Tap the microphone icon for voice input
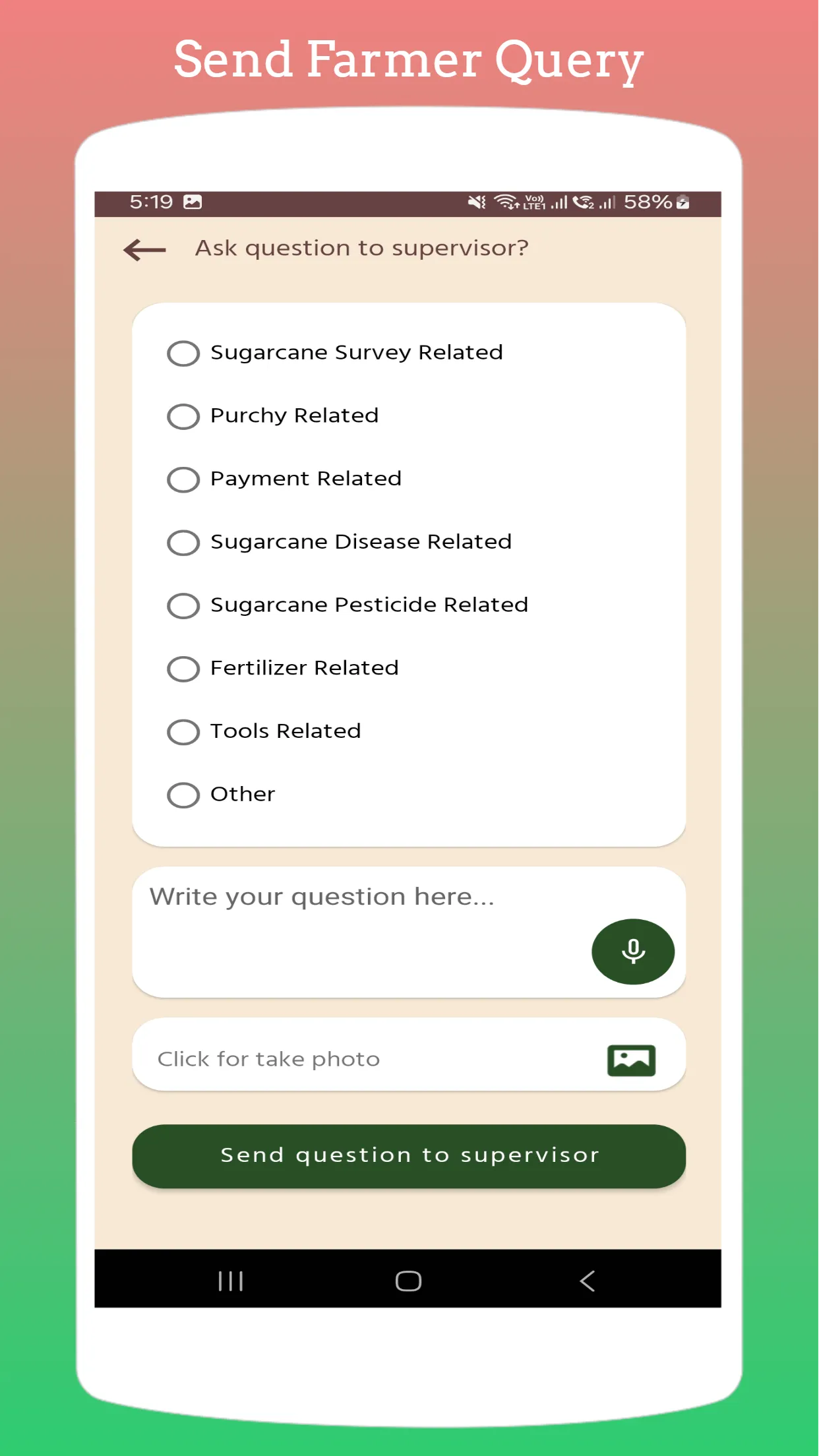Screen dimensions: 819x1456 tap(632, 952)
